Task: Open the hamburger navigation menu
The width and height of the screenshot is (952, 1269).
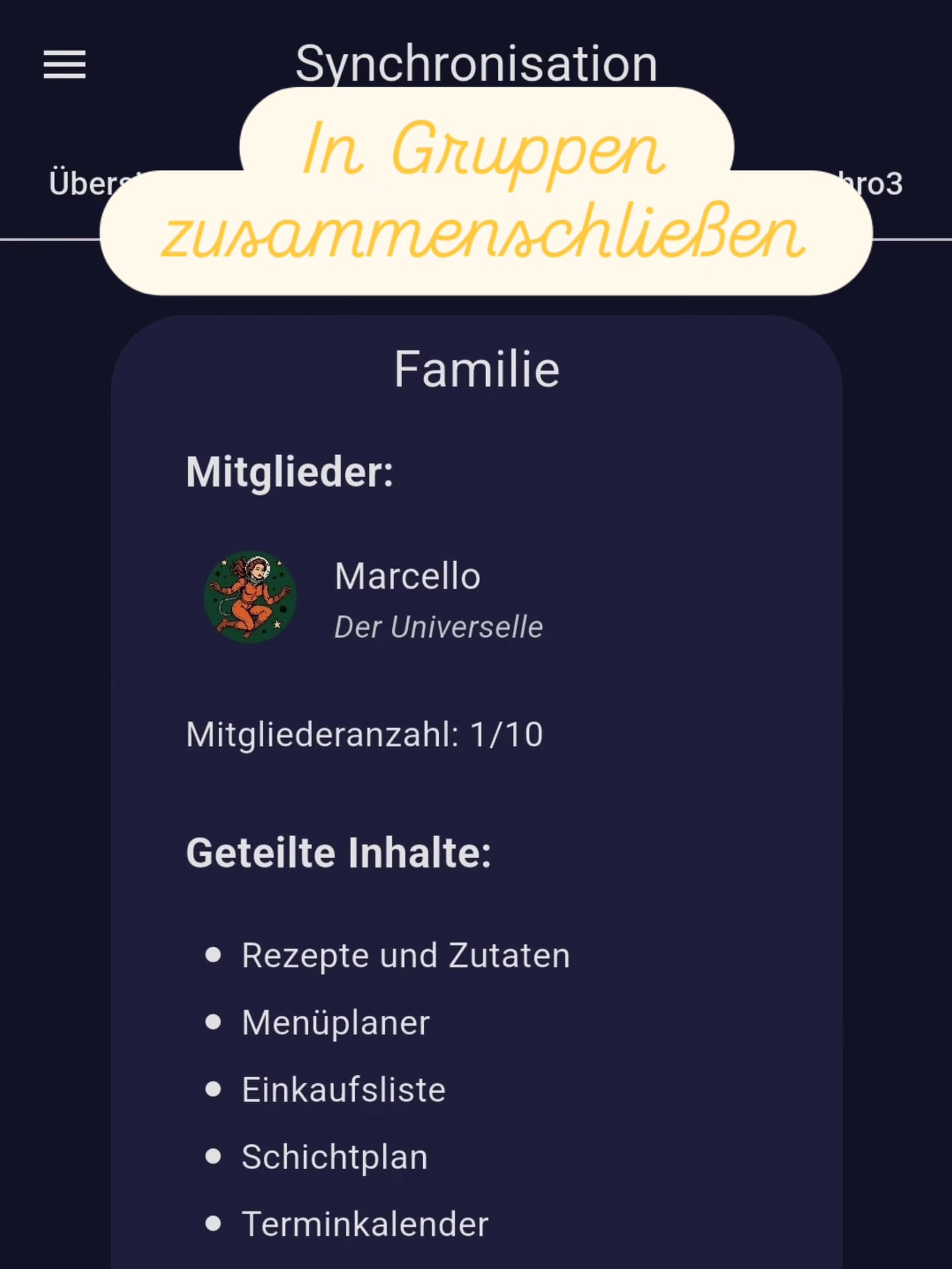Action: click(x=65, y=65)
